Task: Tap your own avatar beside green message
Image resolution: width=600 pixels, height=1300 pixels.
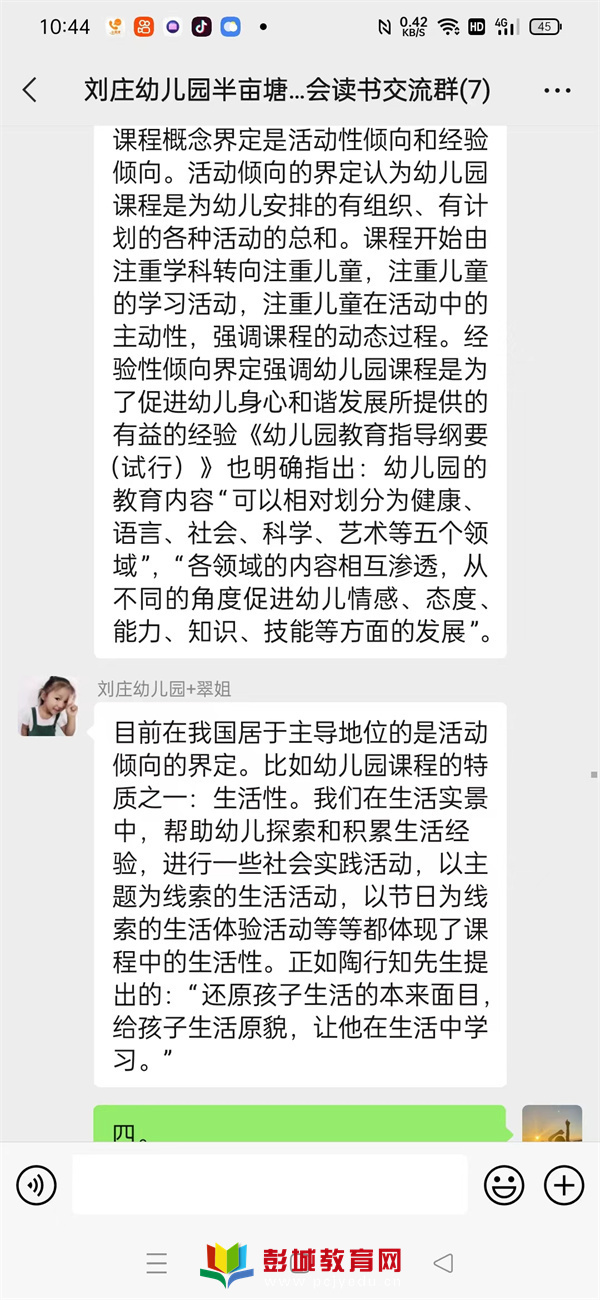Action: (x=552, y=1124)
